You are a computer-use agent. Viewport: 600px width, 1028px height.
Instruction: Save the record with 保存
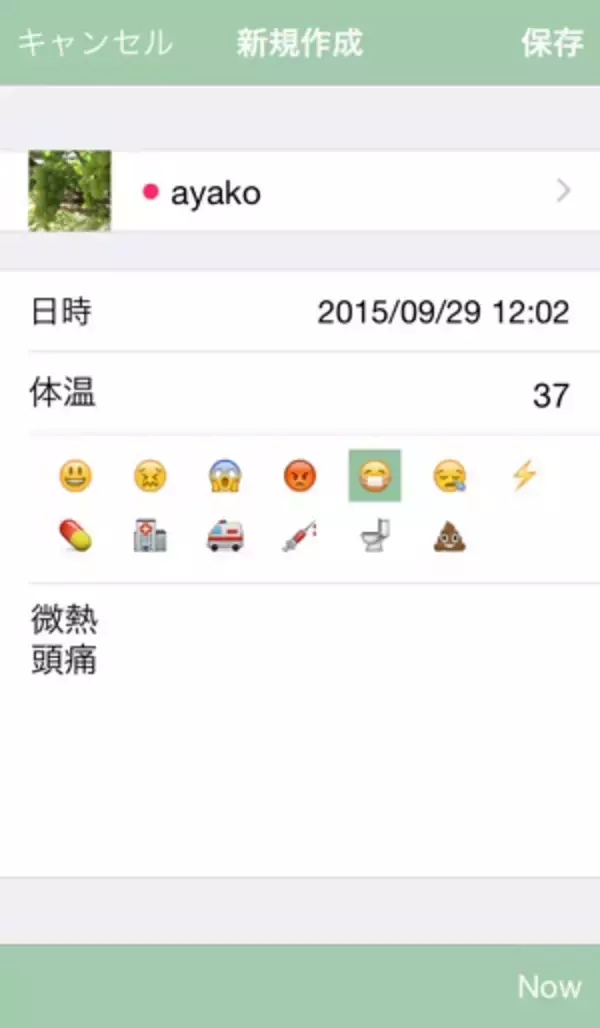552,43
